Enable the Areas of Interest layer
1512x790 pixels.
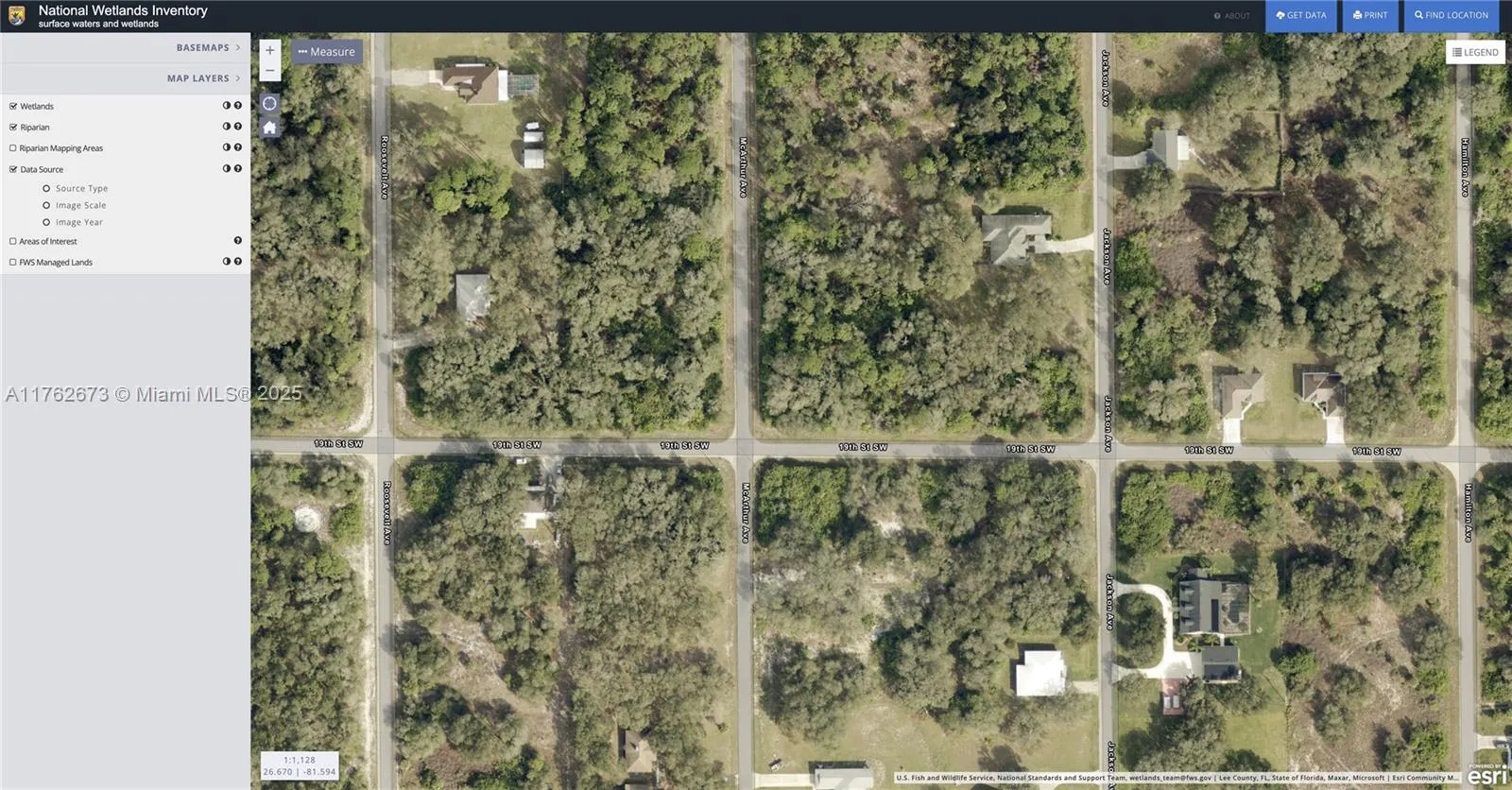13,241
